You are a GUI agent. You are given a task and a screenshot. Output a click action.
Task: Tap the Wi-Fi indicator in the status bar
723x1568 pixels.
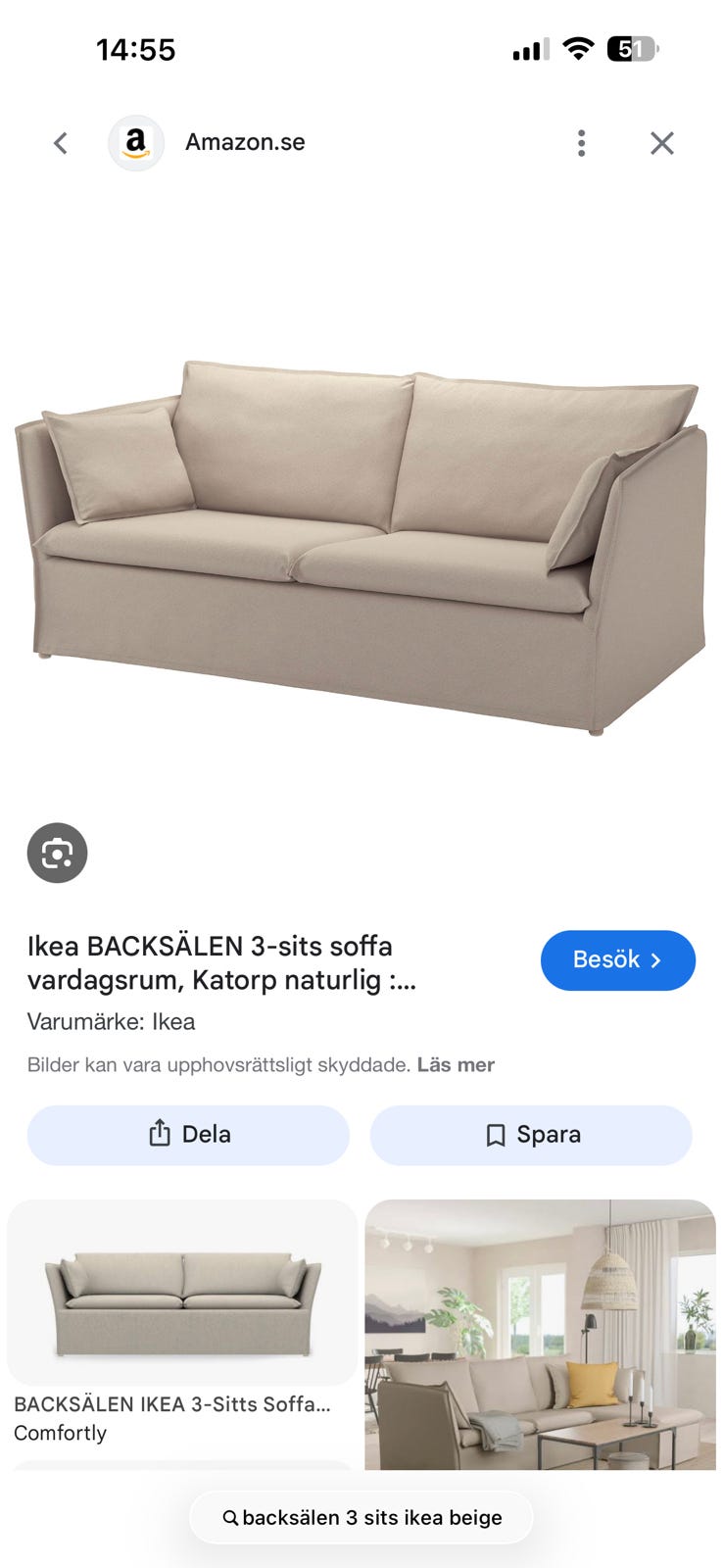pyautogui.click(x=577, y=48)
